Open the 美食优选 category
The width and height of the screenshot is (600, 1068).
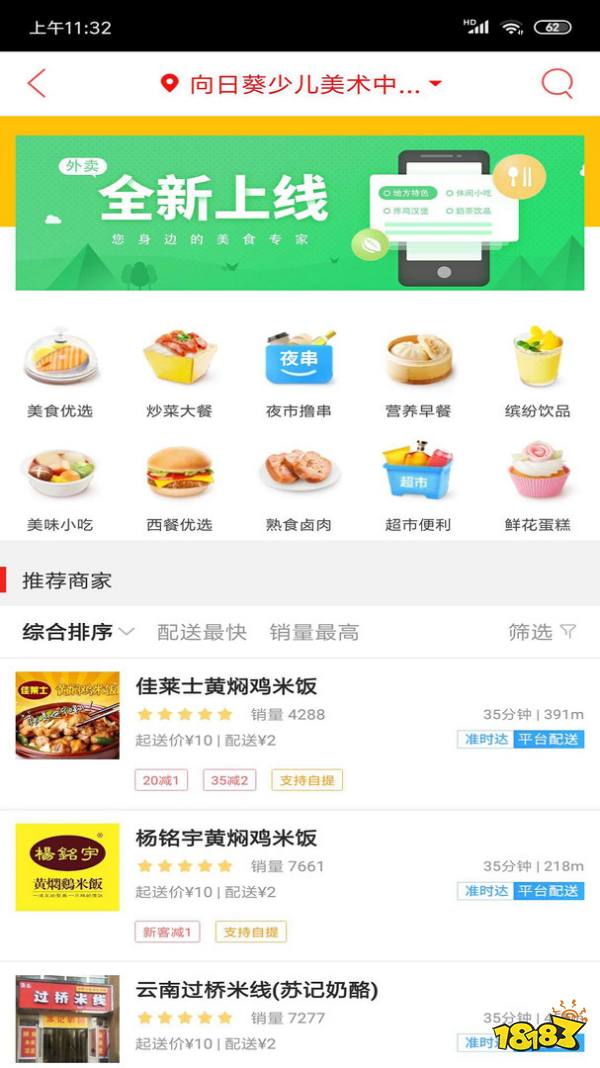pyautogui.click(x=62, y=370)
